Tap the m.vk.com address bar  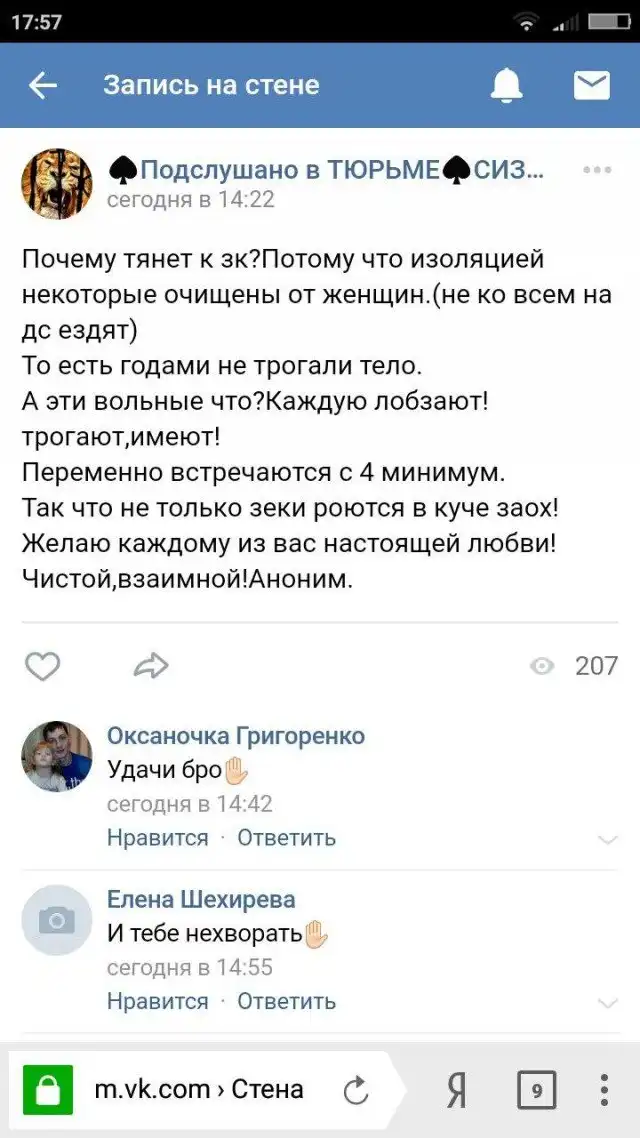click(200, 1090)
